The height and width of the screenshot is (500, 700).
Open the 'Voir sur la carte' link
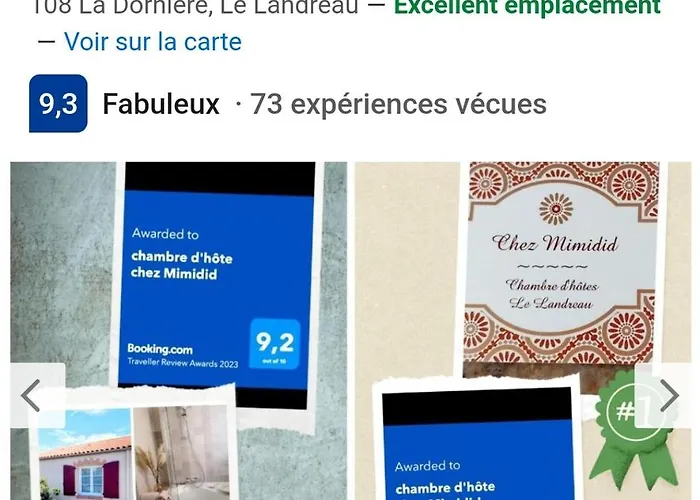coord(152,42)
